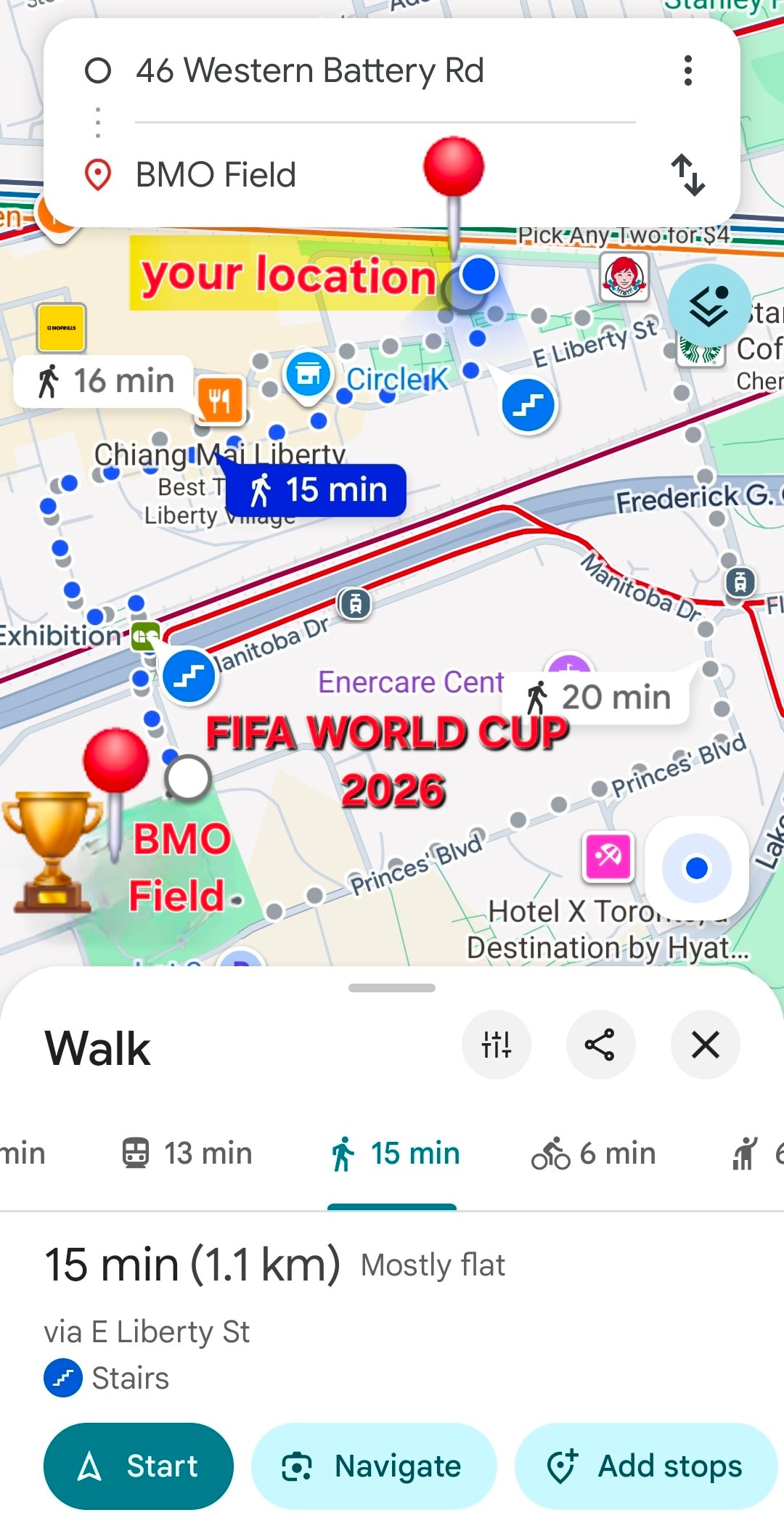The image size is (784, 1523).
Task: Edit the starting point 46 Western Battery Rd
Action: tap(310, 71)
